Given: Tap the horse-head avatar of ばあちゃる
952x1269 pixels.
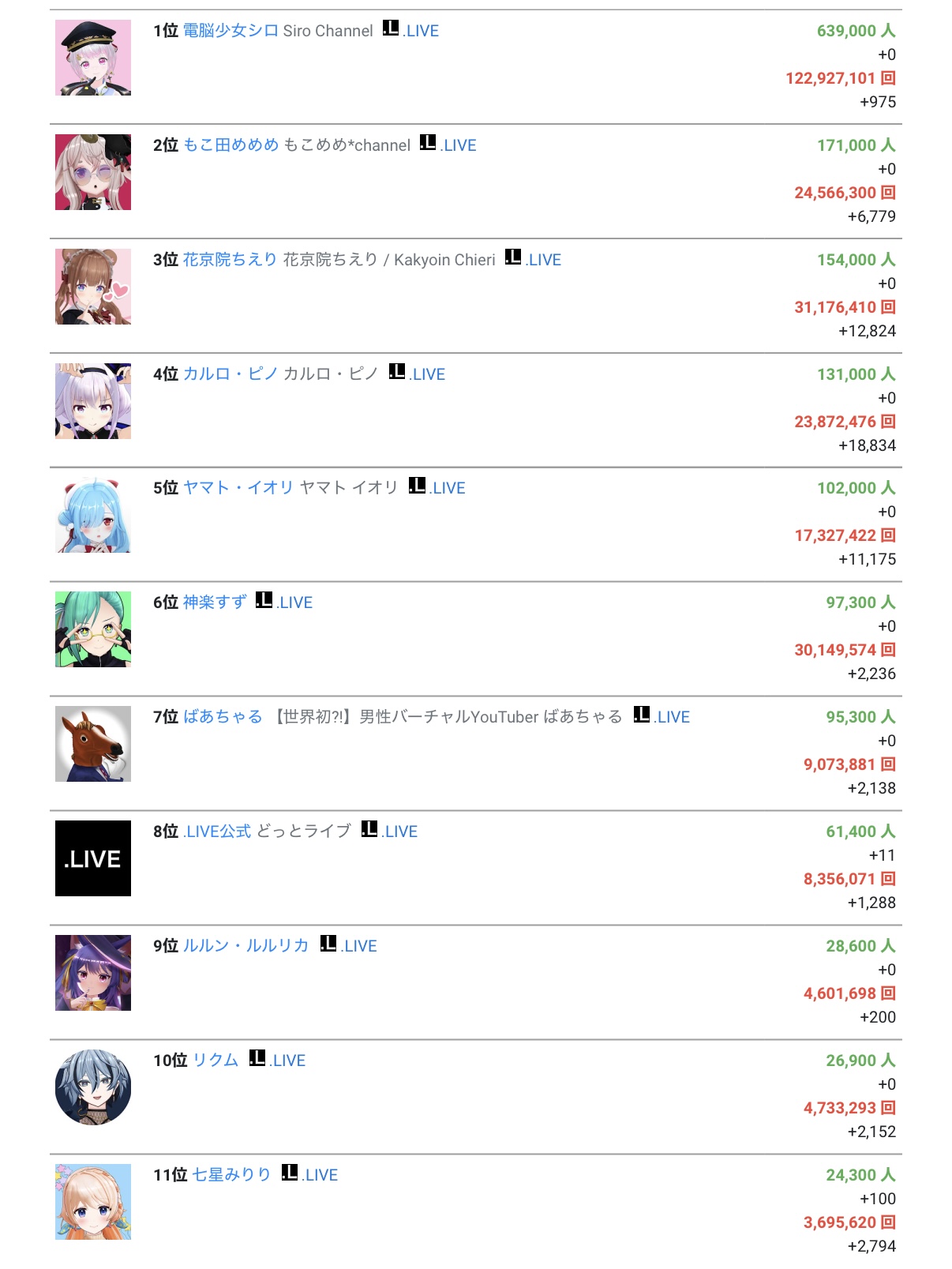Looking at the screenshot, I should point(93,744).
